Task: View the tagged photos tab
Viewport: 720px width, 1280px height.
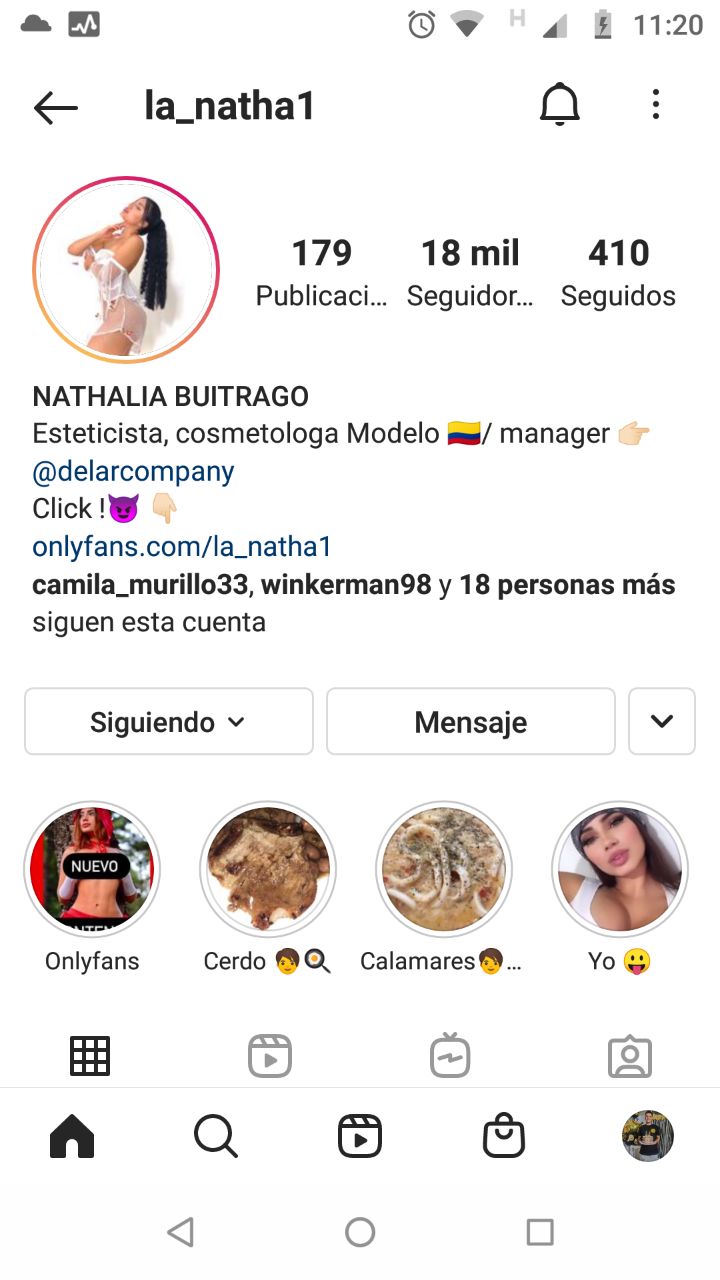Action: coord(629,1054)
